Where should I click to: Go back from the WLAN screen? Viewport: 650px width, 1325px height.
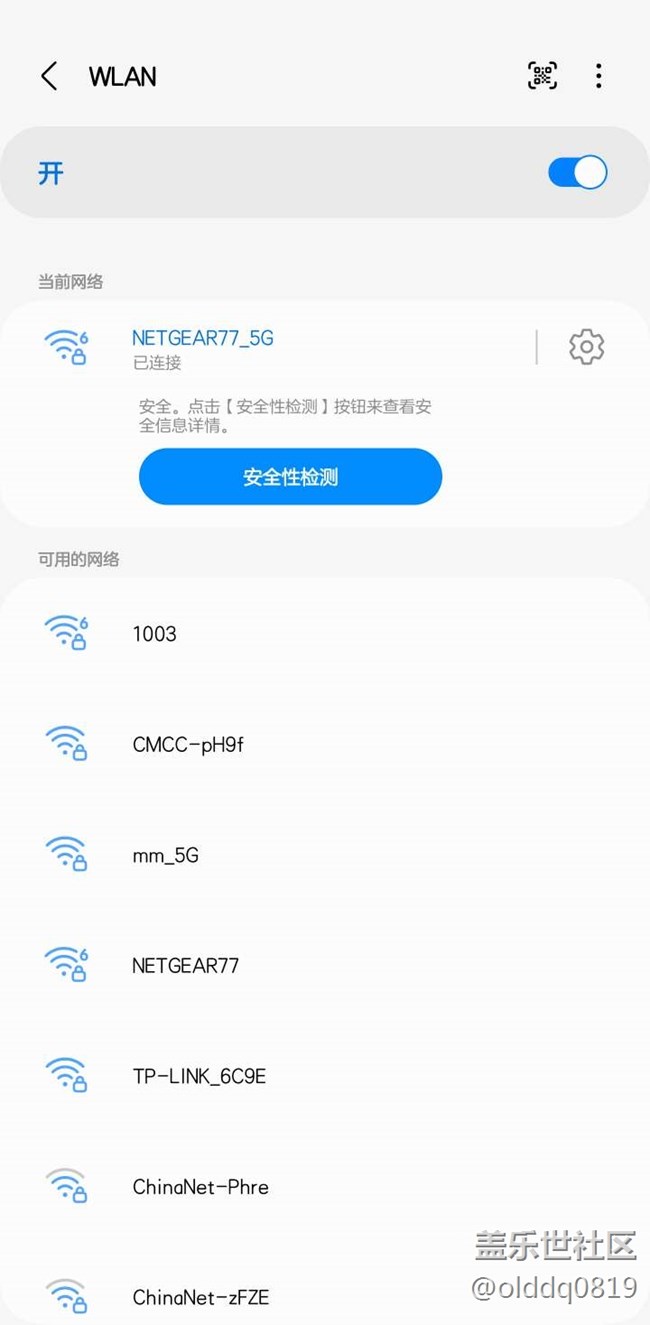coord(49,76)
